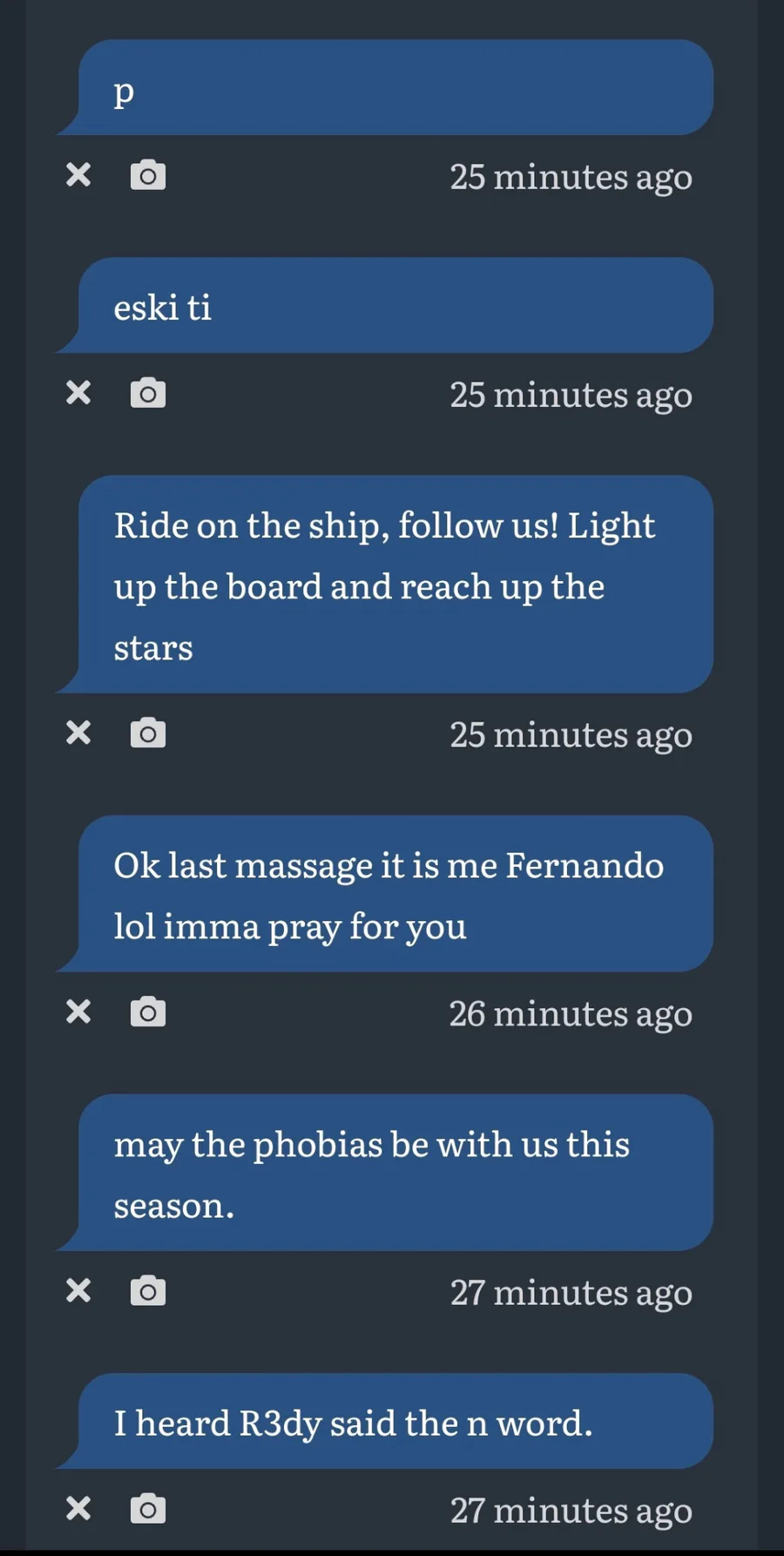This screenshot has width=784, height=1556.
Task: Open camera icon below 'eski ti'
Action: pos(148,393)
